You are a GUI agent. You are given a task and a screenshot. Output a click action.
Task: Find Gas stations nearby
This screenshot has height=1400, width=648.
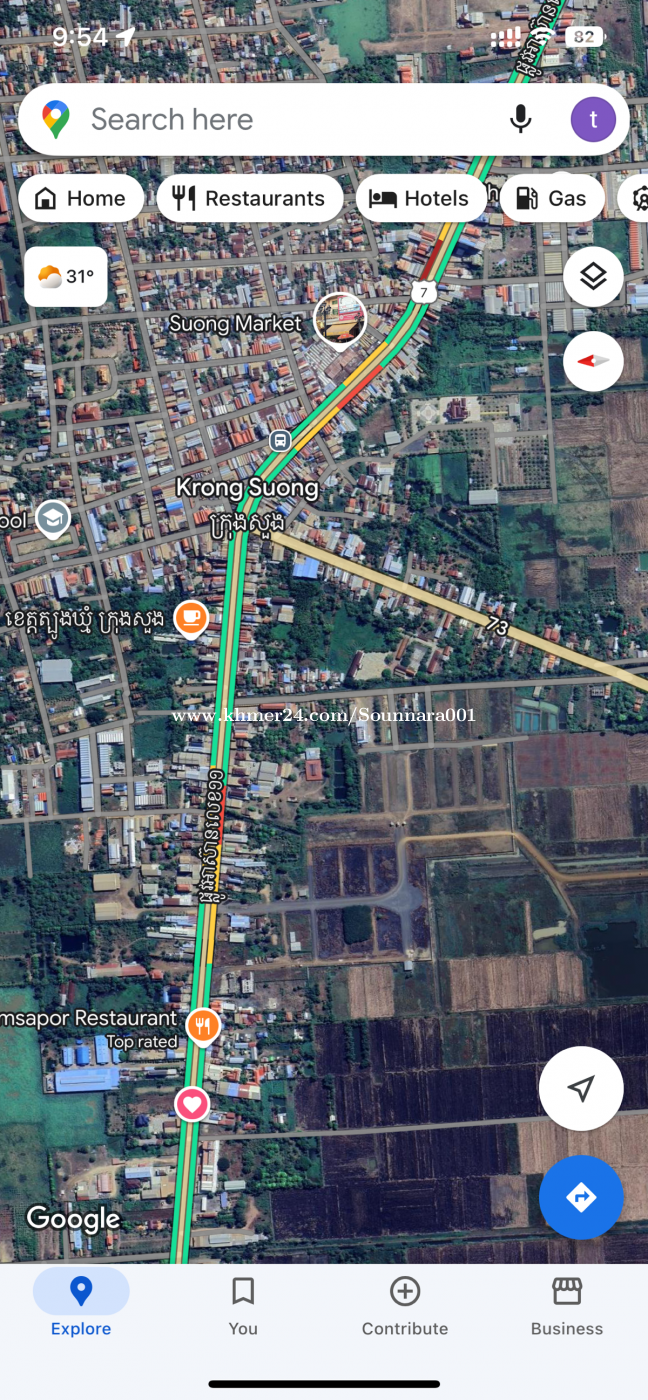[x=551, y=198]
